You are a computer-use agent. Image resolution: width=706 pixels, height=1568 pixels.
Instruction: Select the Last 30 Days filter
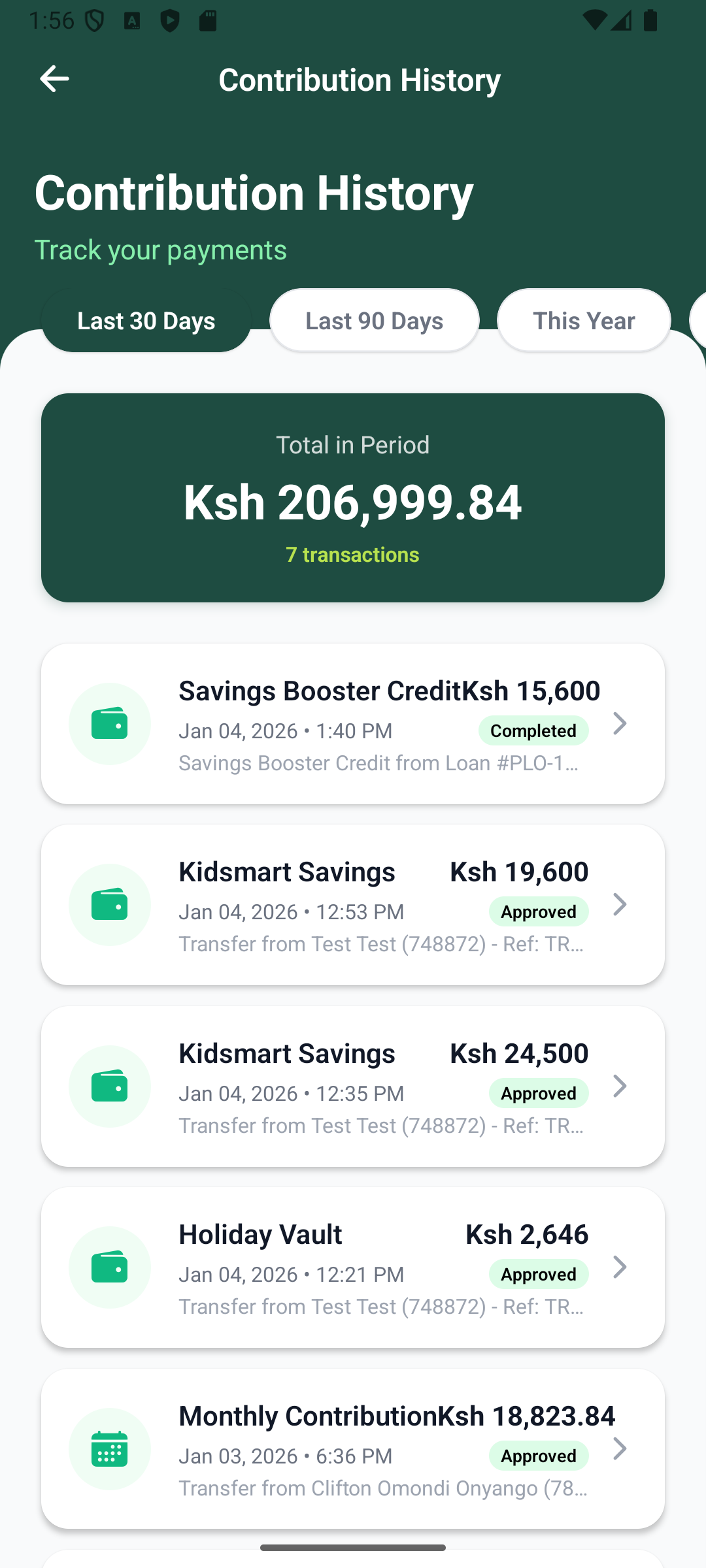145,320
